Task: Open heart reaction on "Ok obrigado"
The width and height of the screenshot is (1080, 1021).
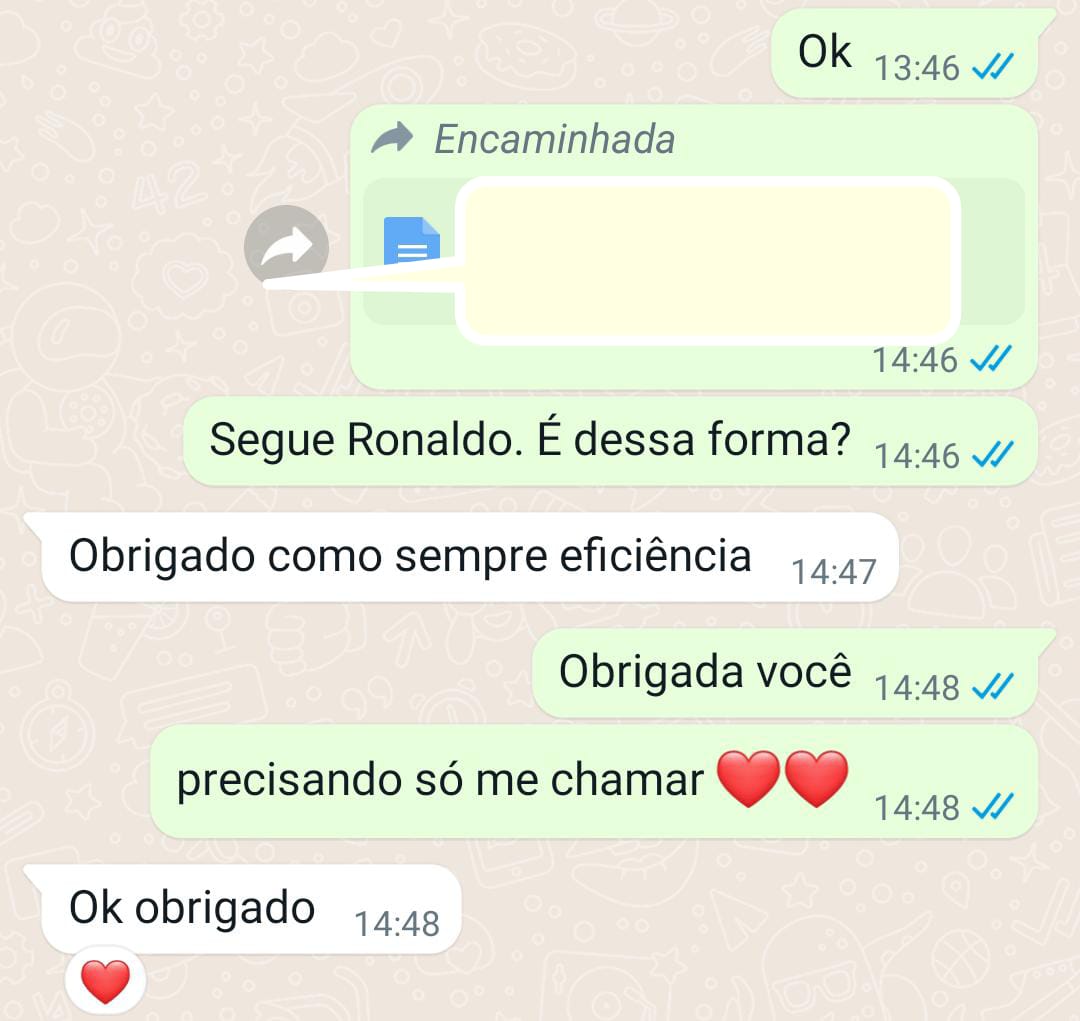Action: (105, 981)
